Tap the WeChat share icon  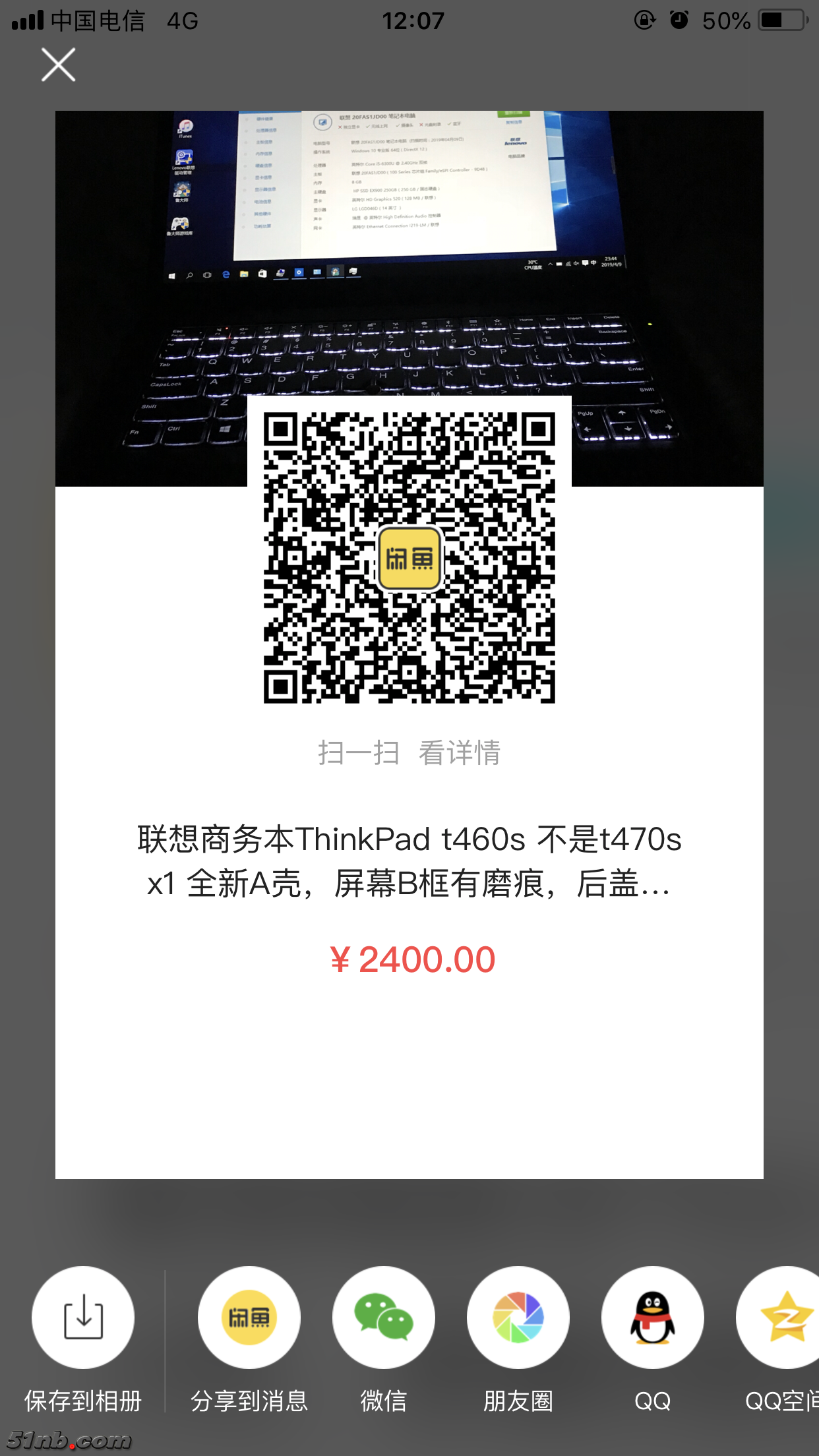[384, 1317]
